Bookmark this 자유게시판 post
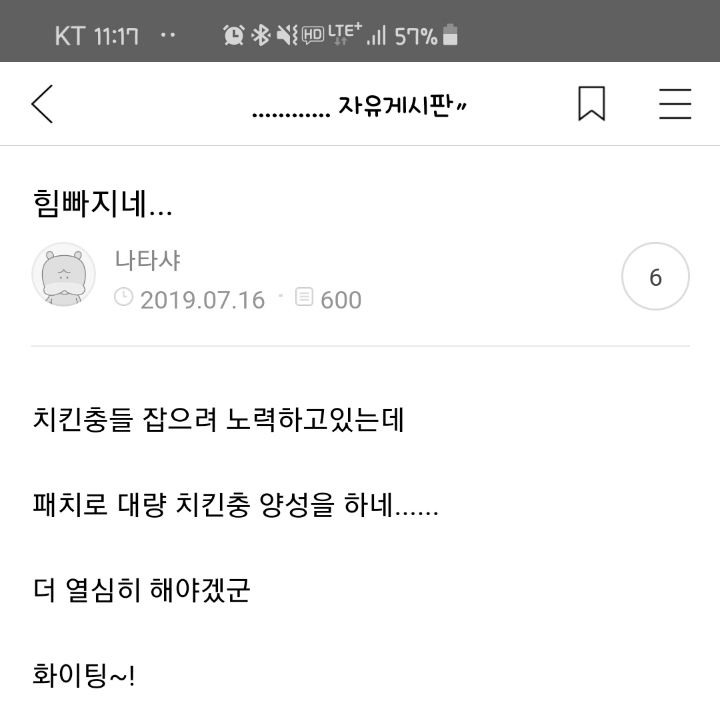Viewport: 720px width, 719px height. (591, 104)
